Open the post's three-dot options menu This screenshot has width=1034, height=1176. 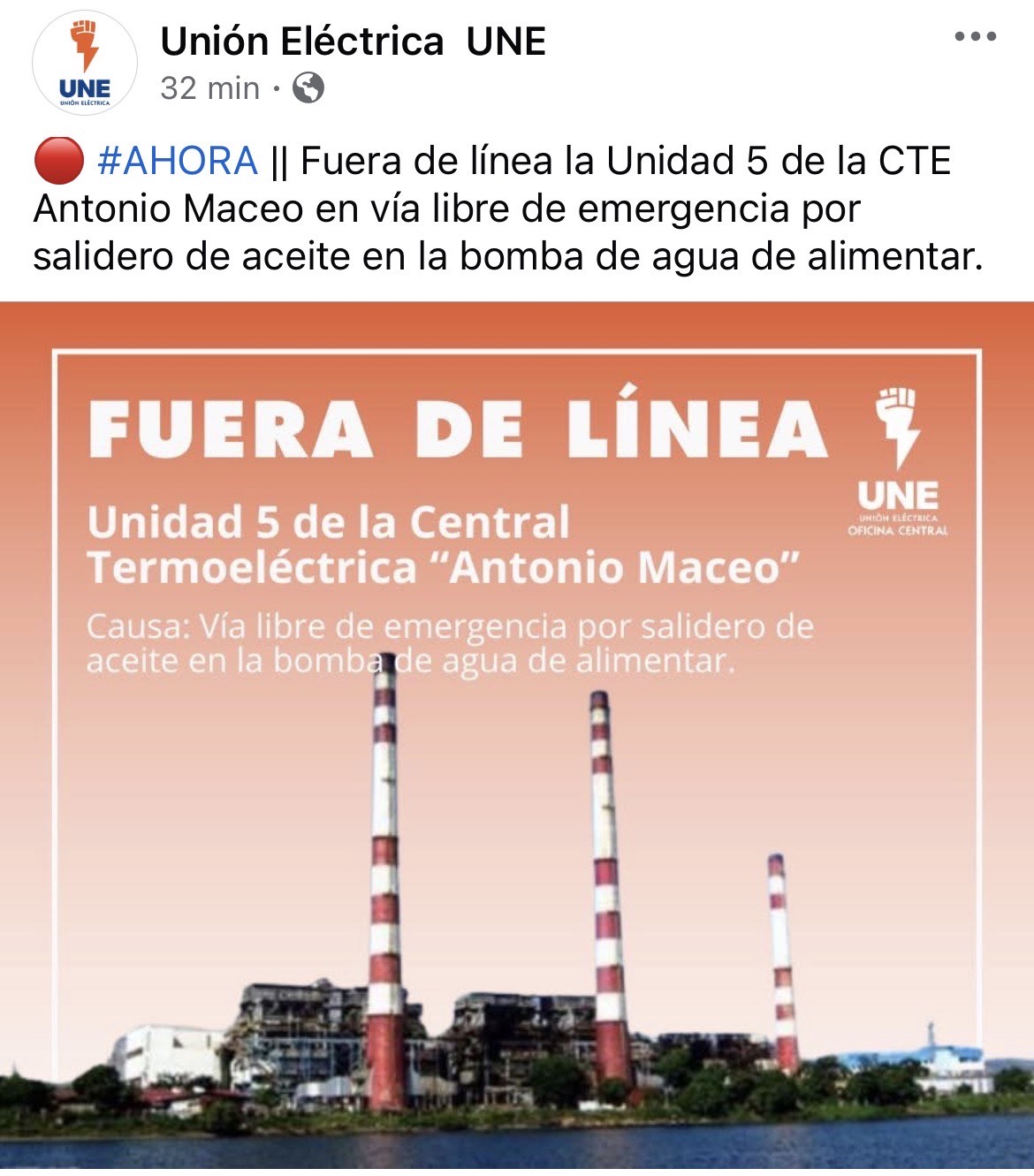tap(976, 37)
